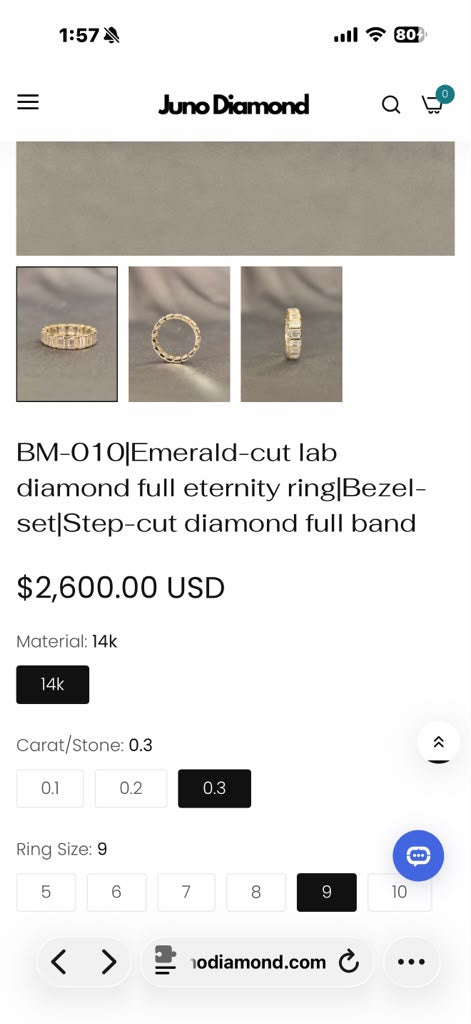
Task: Select 0.3 carat per stone
Action: (x=214, y=788)
